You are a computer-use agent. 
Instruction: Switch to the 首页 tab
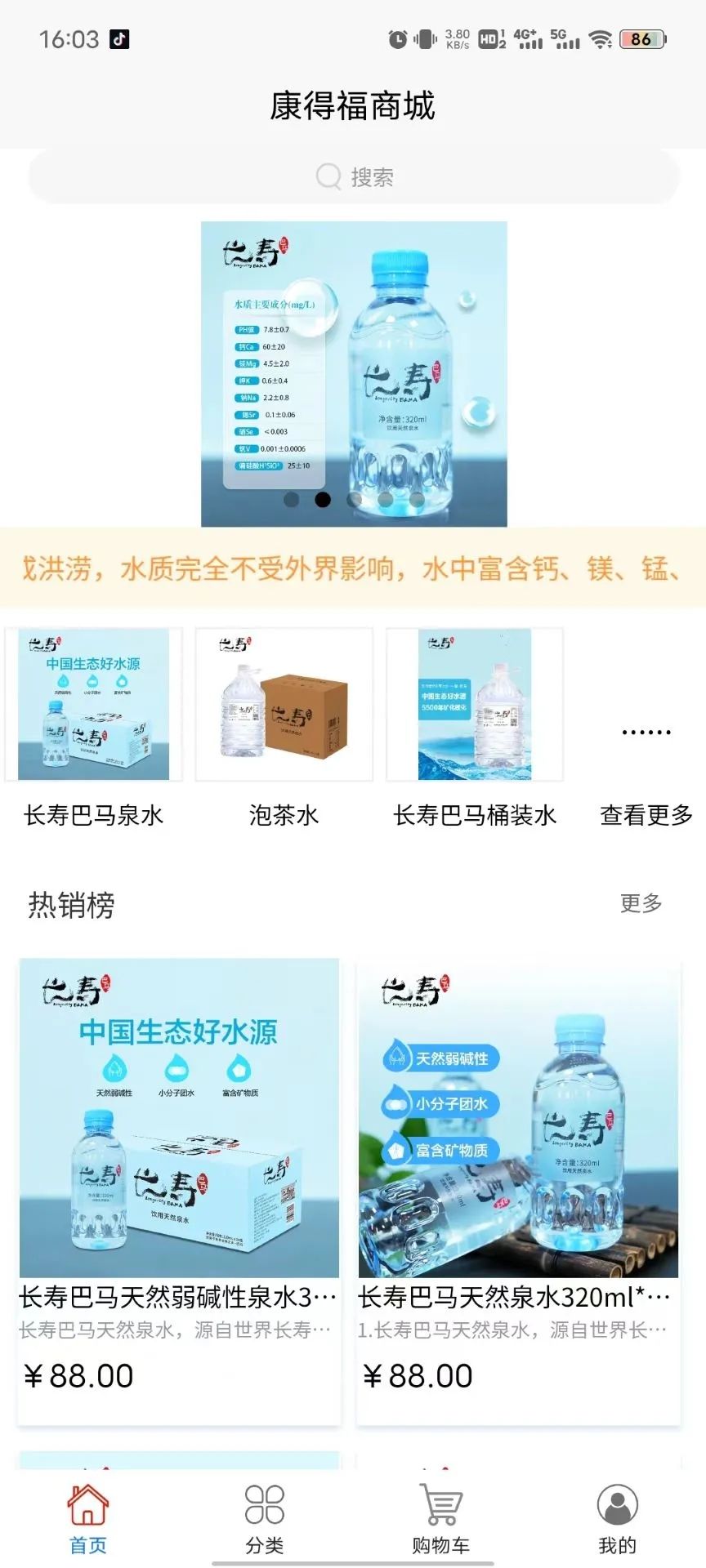[88, 1519]
